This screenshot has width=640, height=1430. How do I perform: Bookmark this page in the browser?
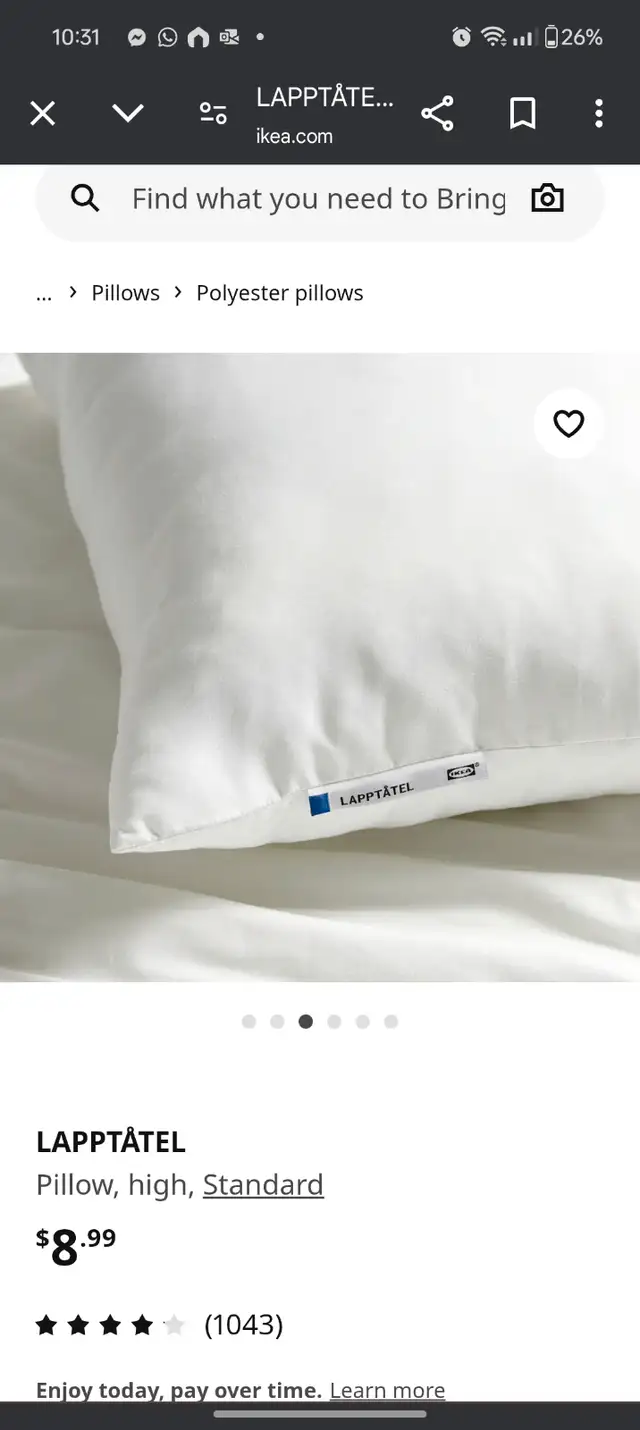pos(523,113)
